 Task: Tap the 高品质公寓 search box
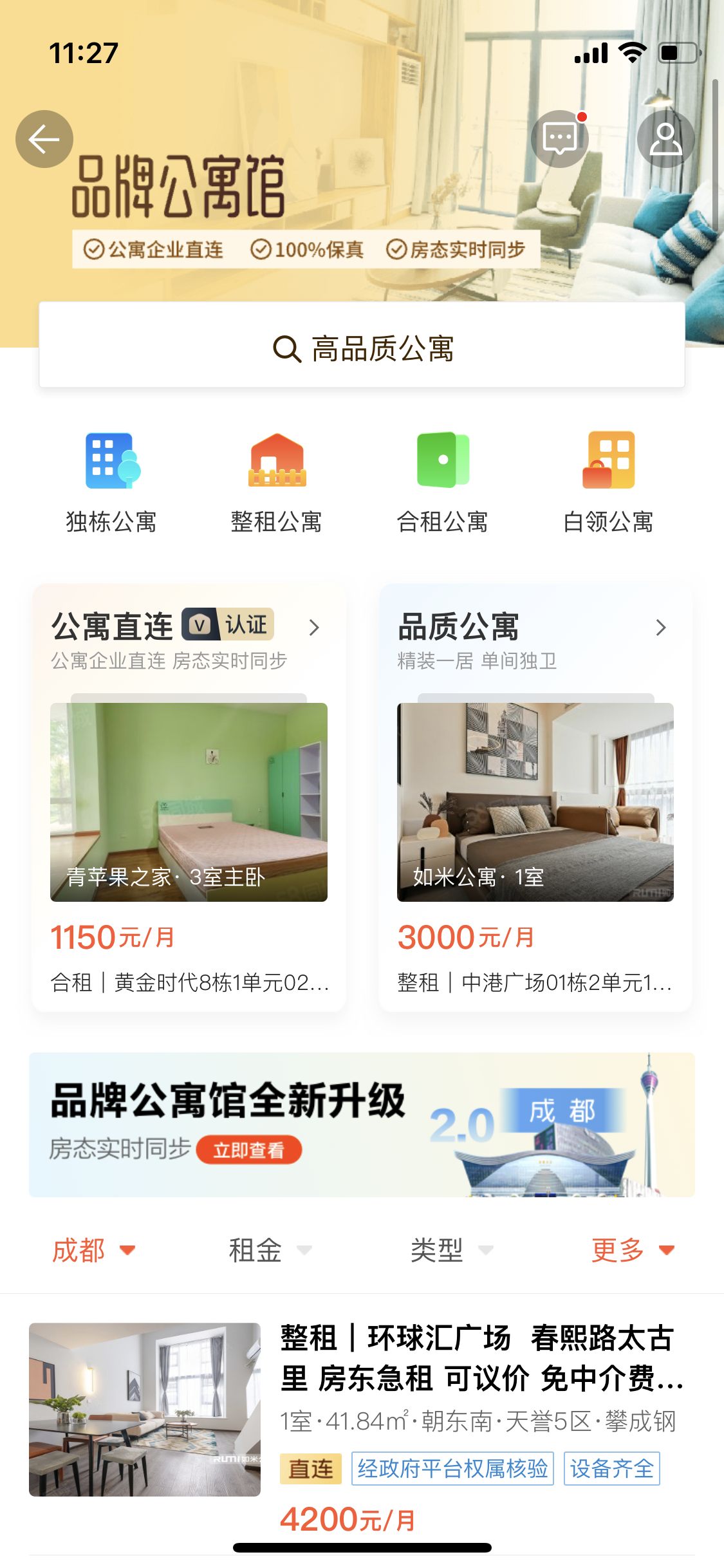362,348
